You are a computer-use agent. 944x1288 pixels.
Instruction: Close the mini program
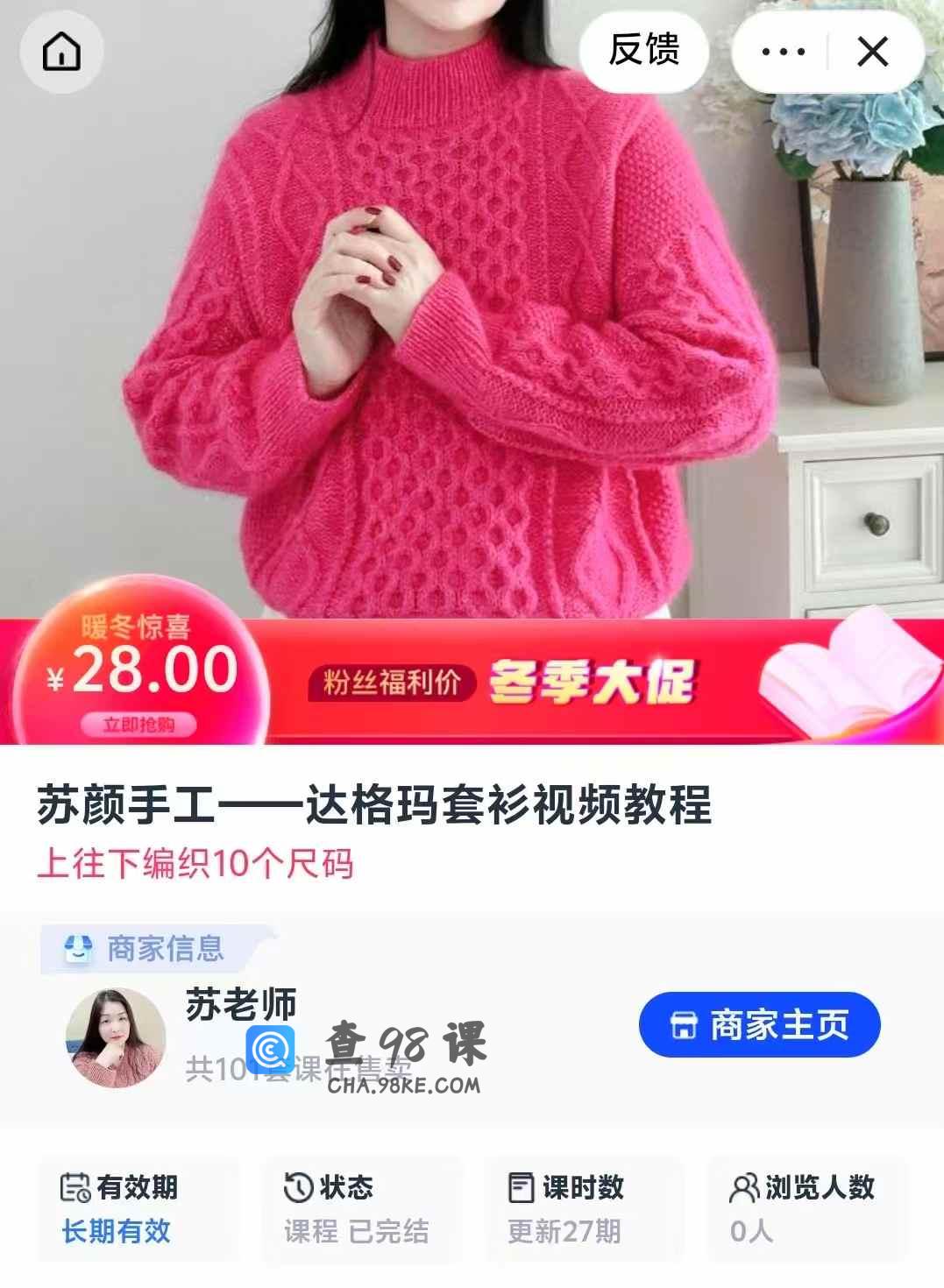(873, 53)
